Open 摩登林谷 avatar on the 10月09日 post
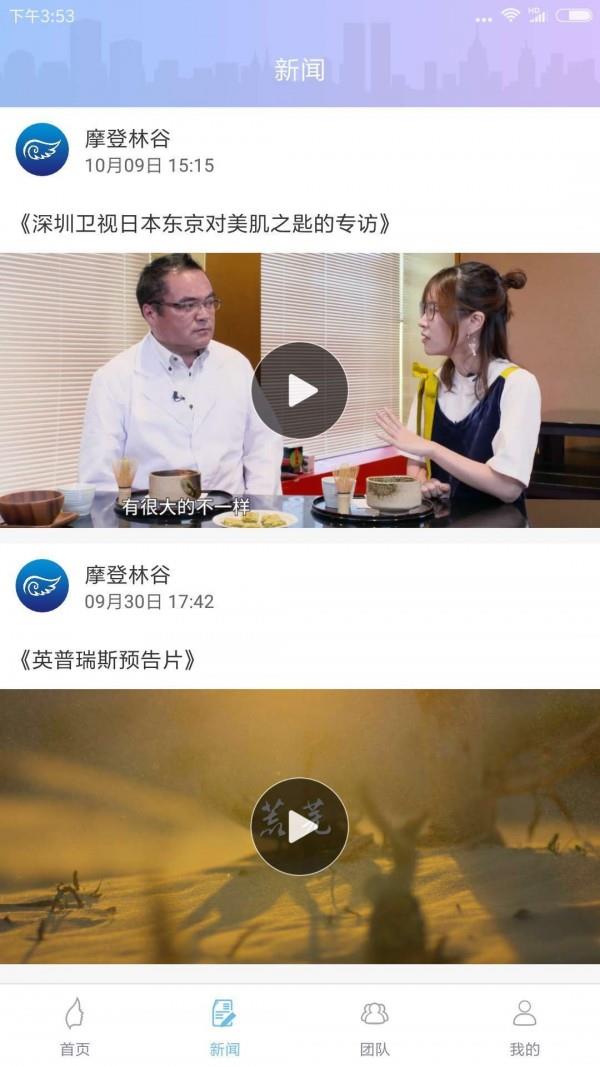 coord(42,150)
